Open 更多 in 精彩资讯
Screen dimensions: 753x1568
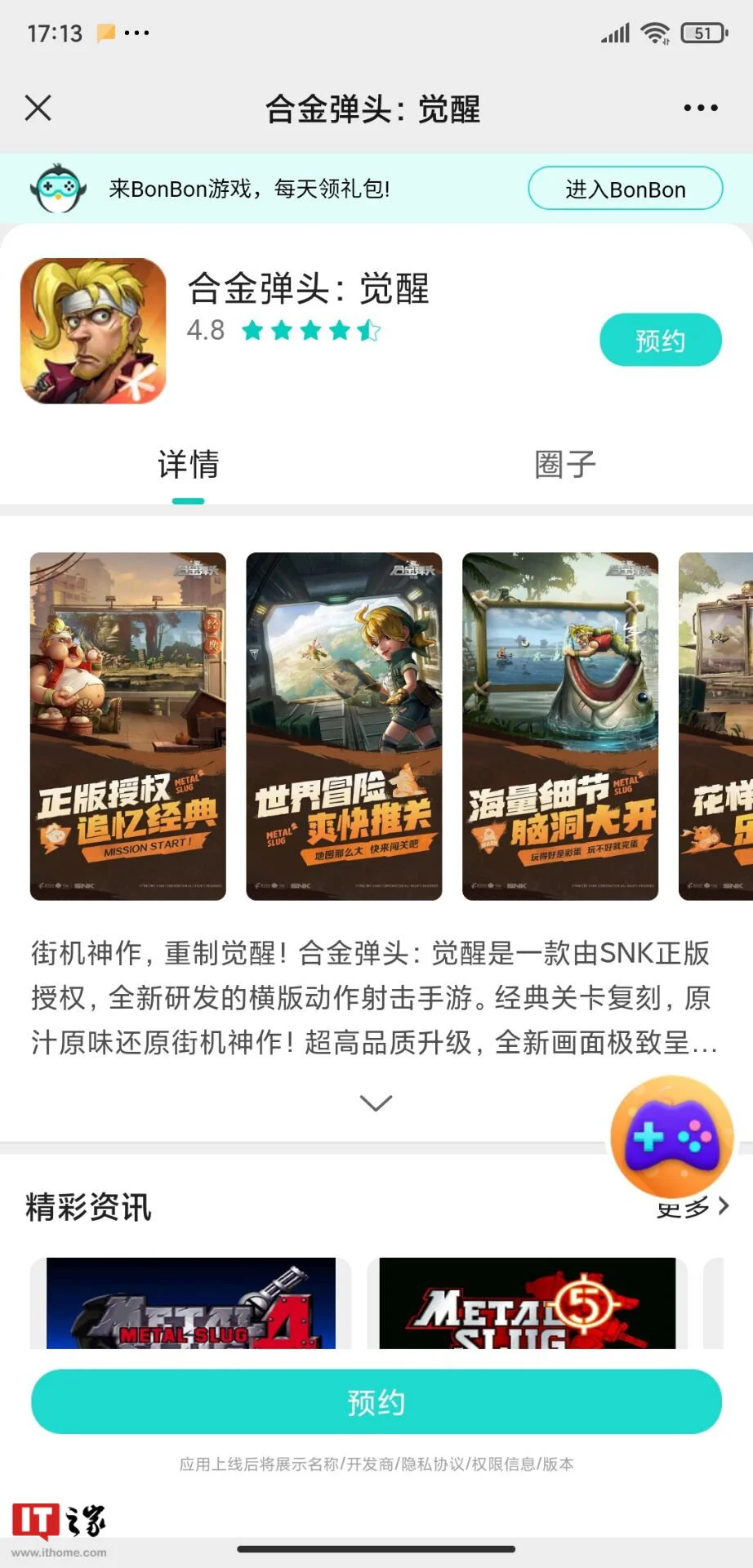(x=693, y=1209)
